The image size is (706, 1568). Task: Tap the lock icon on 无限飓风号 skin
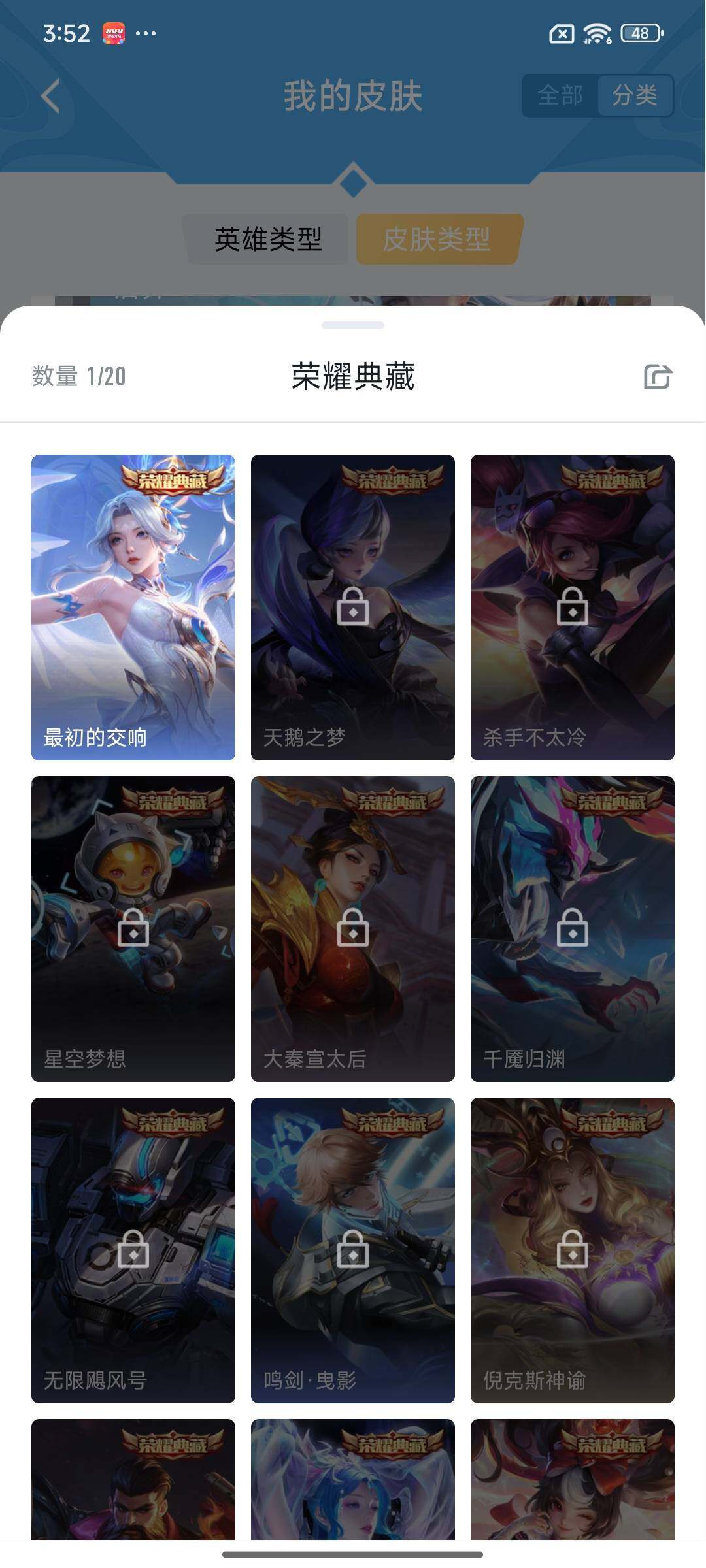tap(133, 1250)
